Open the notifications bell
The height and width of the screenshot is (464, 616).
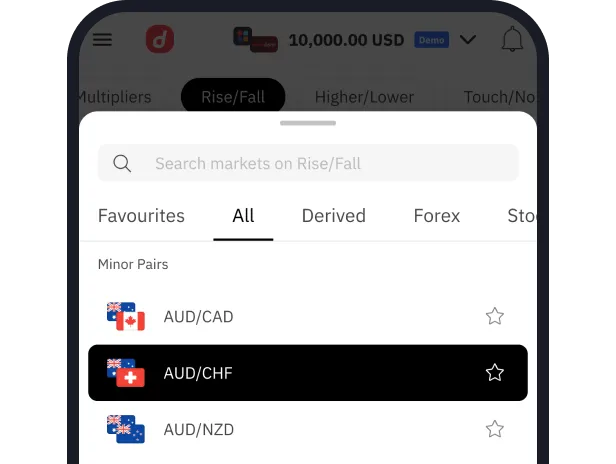point(512,40)
